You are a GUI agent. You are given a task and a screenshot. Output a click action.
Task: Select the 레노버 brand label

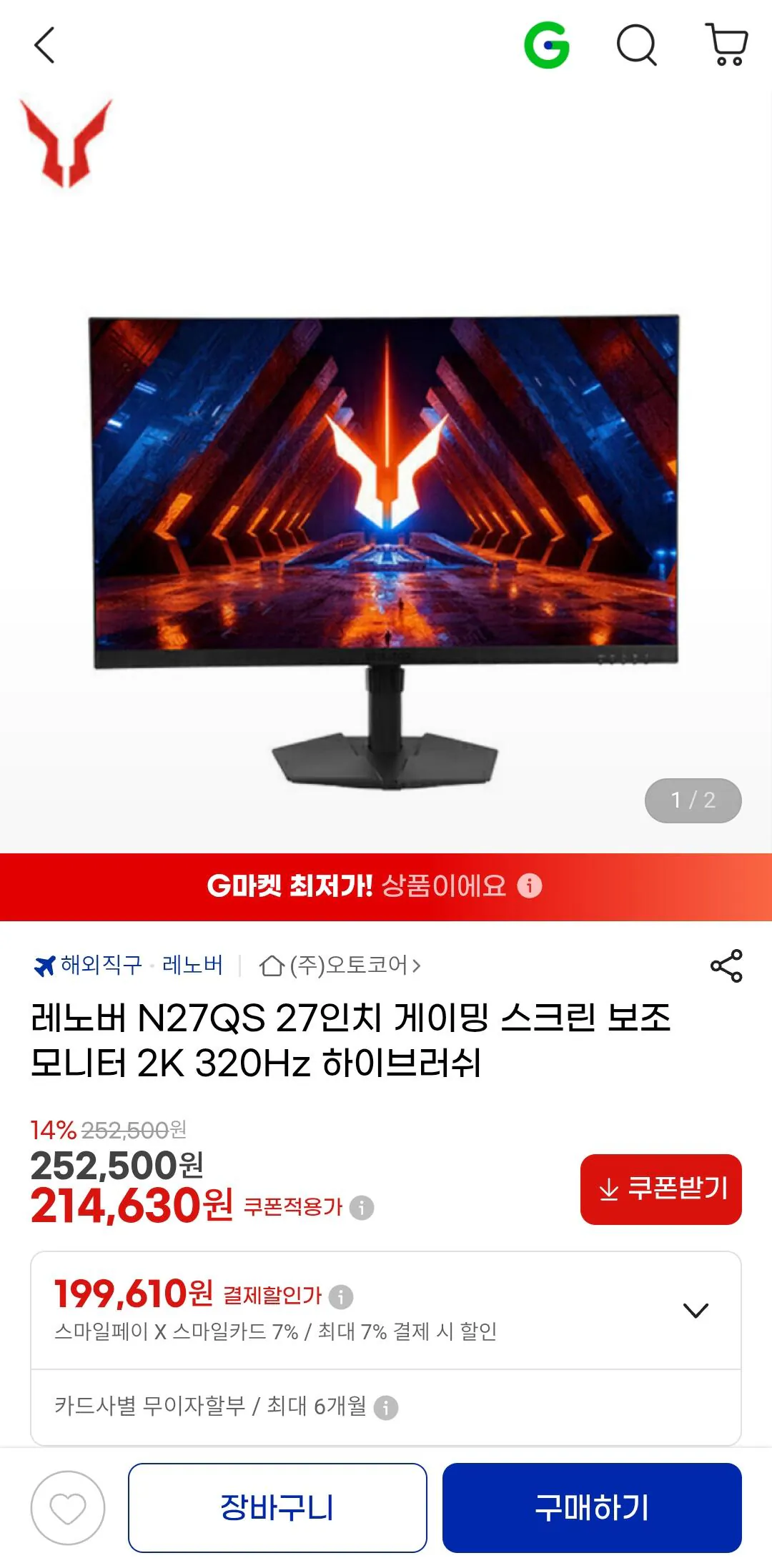[193, 966]
